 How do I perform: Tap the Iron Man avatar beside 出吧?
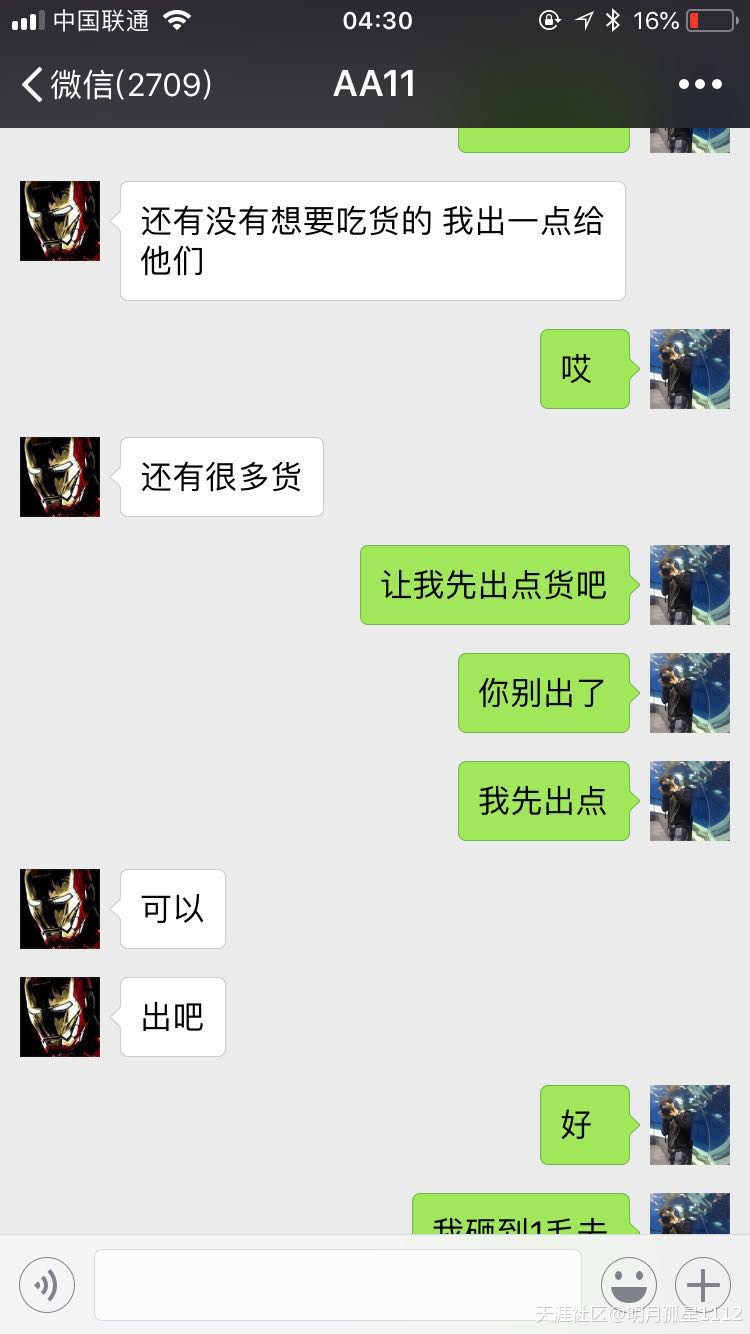(60, 1017)
